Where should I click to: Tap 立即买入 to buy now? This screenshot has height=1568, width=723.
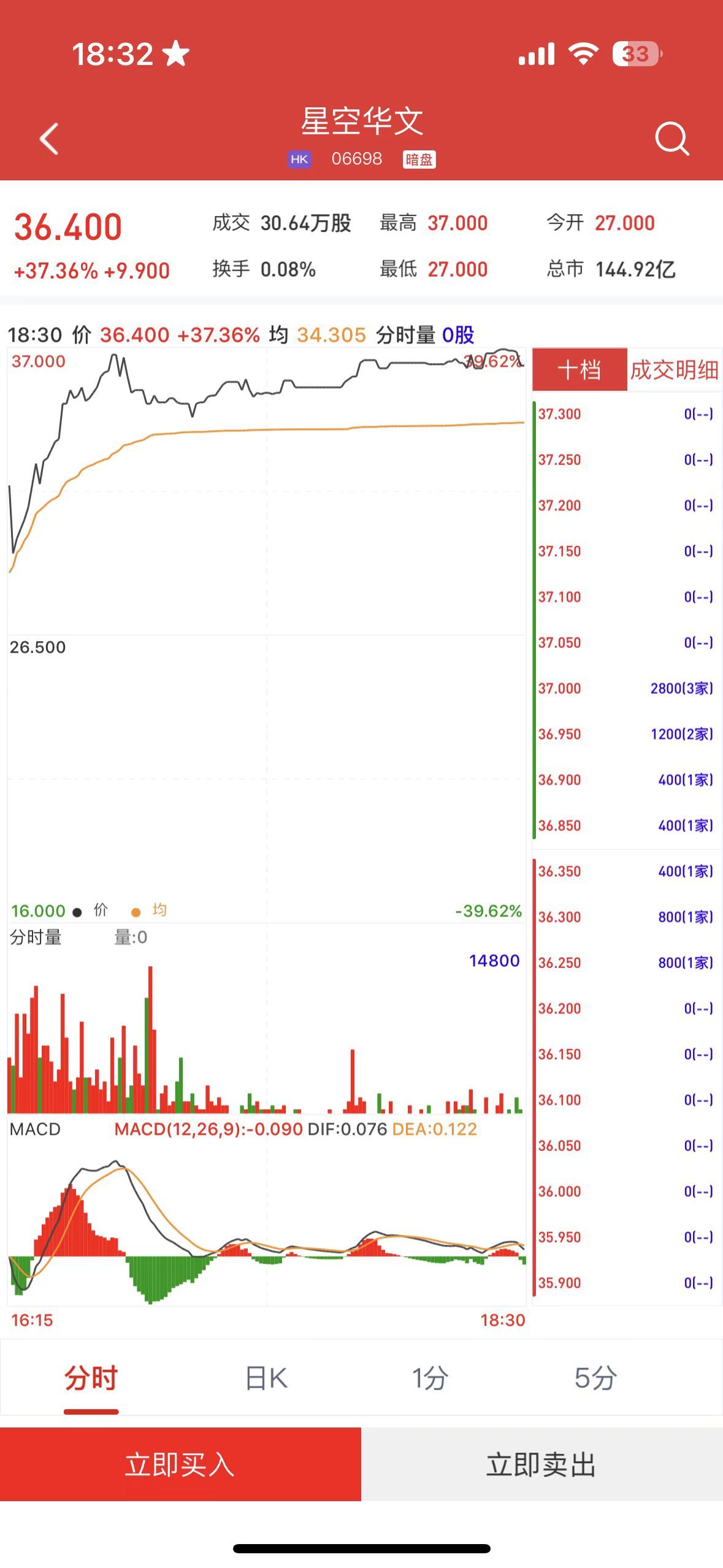click(x=180, y=1465)
